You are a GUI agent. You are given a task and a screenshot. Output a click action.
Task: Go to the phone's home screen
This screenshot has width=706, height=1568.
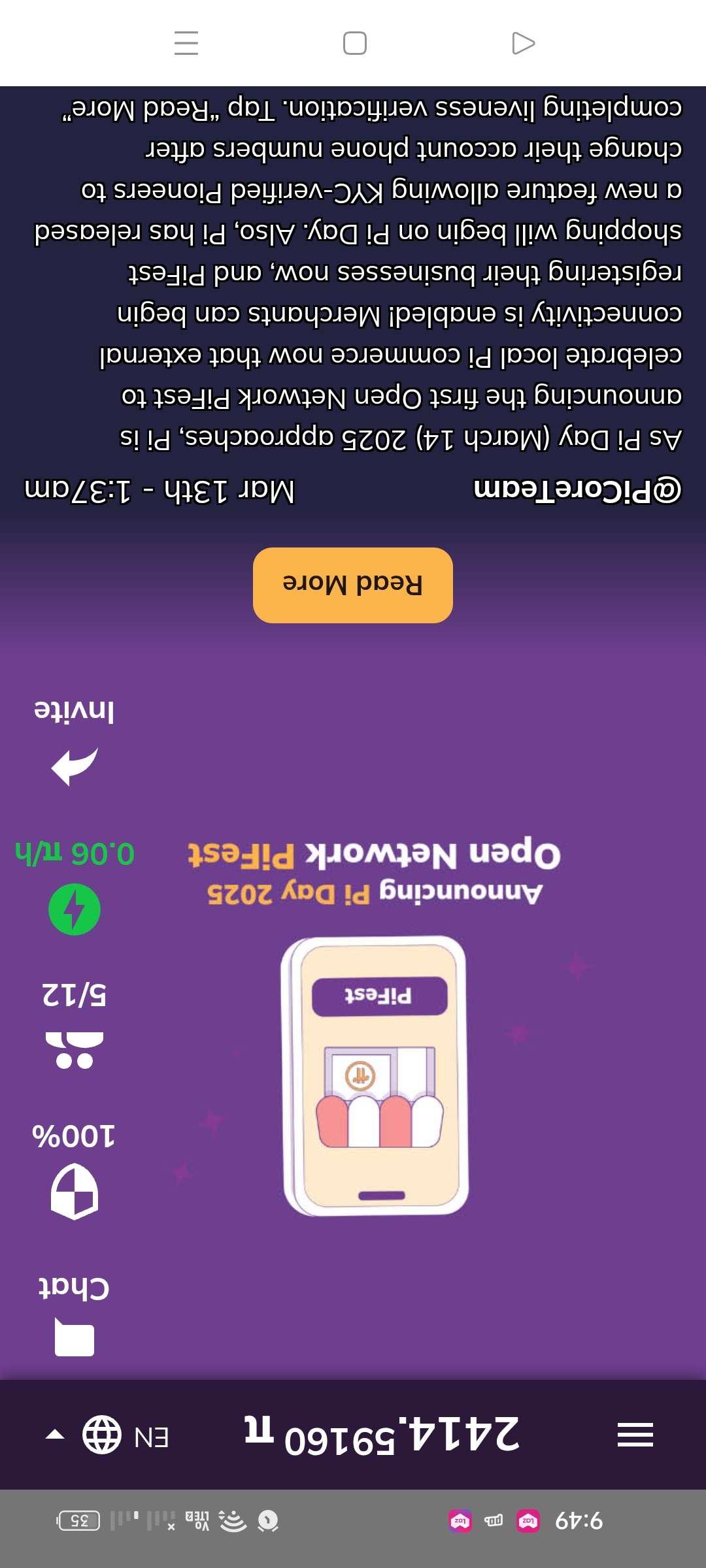[355, 43]
